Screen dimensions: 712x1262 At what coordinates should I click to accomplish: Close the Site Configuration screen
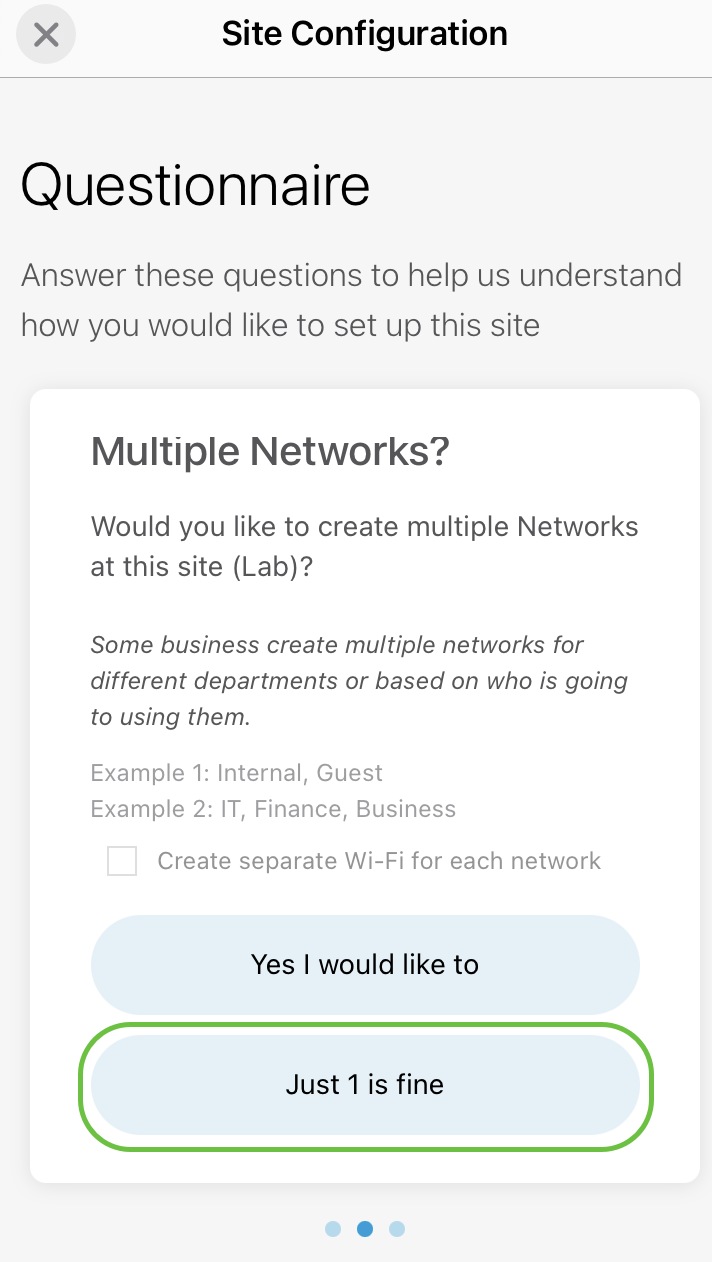(x=46, y=35)
